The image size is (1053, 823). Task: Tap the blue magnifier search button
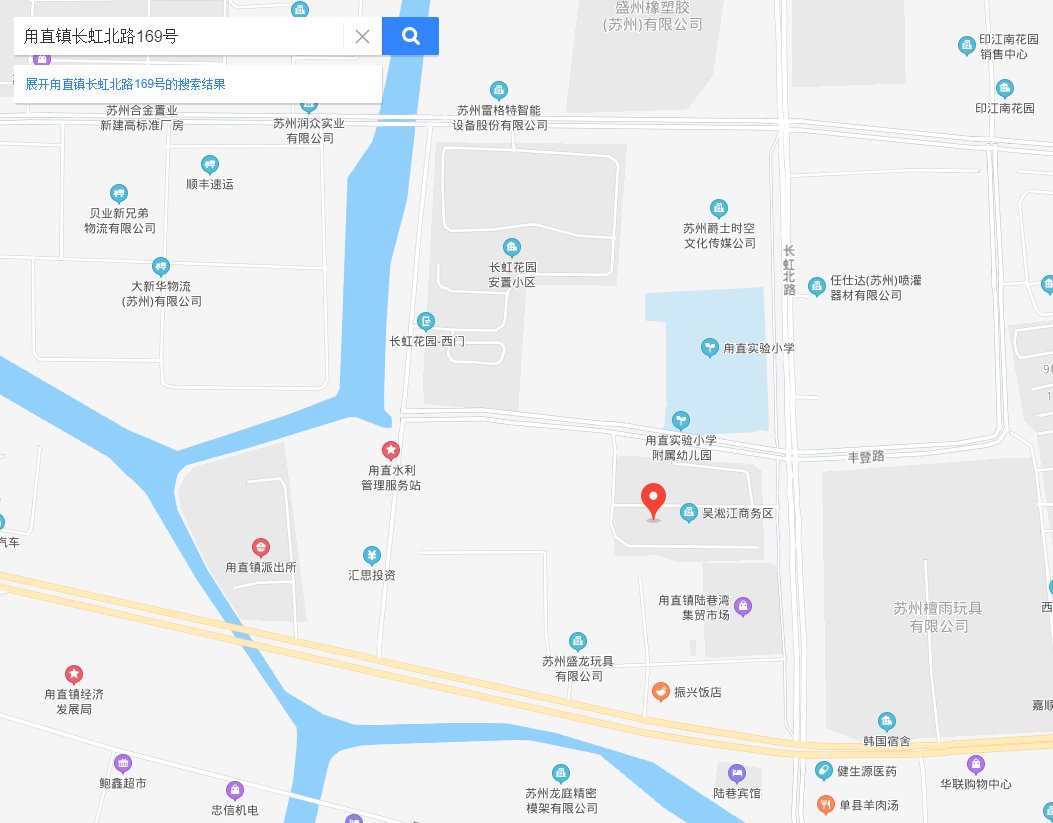tap(410, 37)
